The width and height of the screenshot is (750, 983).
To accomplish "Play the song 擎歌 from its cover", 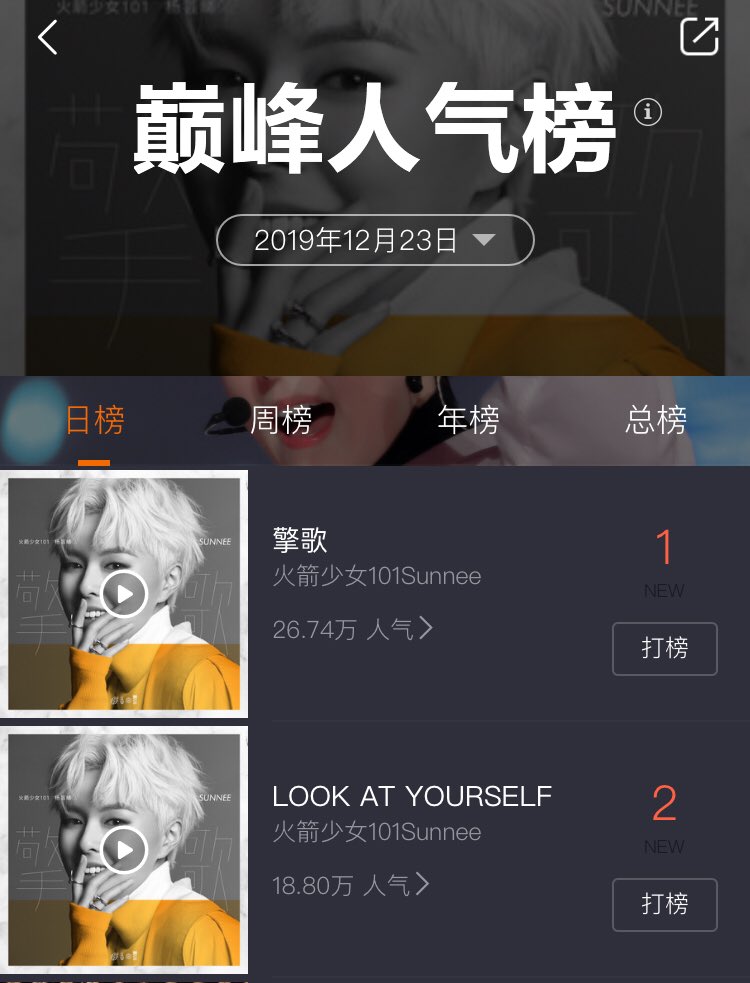I will click(x=124, y=595).
